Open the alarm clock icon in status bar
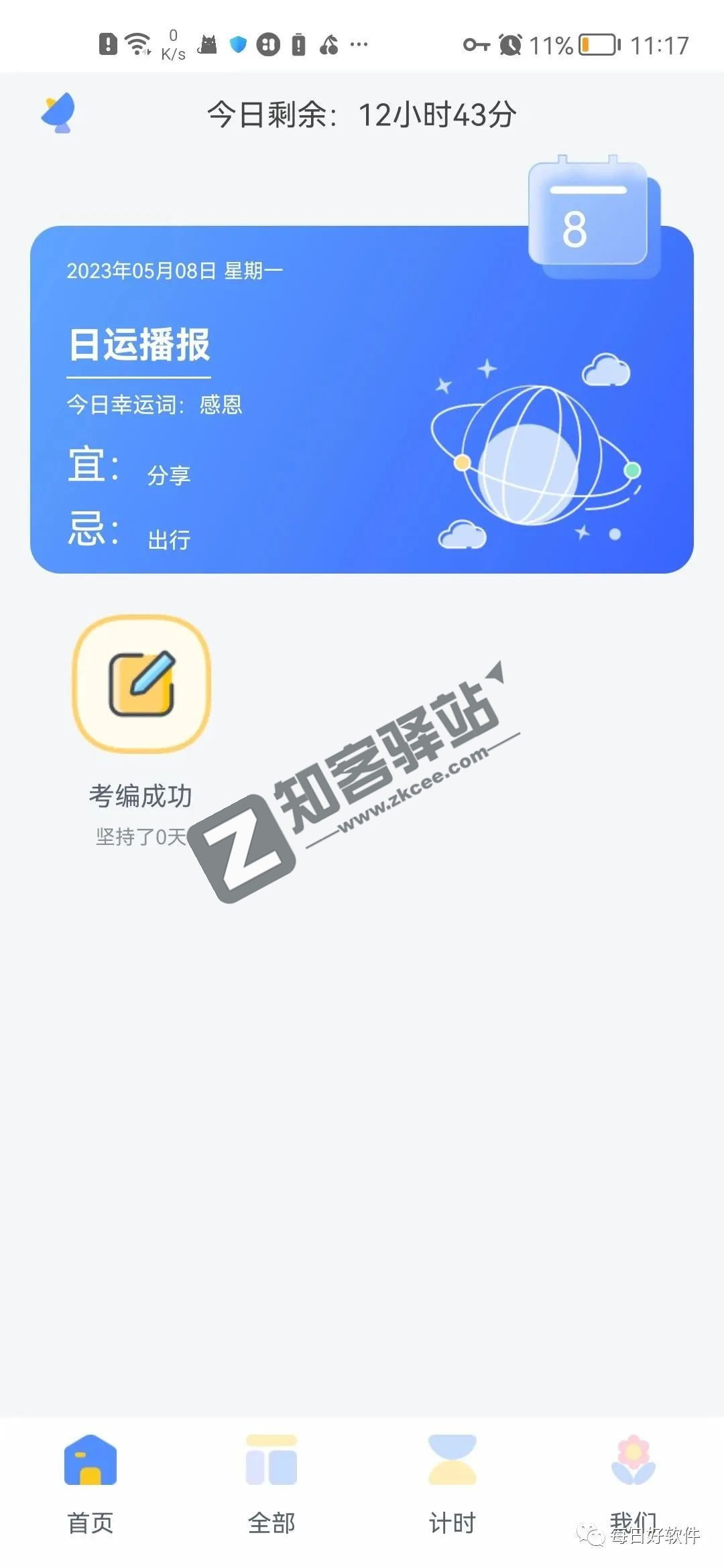Image resolution: width=724 pixels, height=1568 pixels. point(508,46)
